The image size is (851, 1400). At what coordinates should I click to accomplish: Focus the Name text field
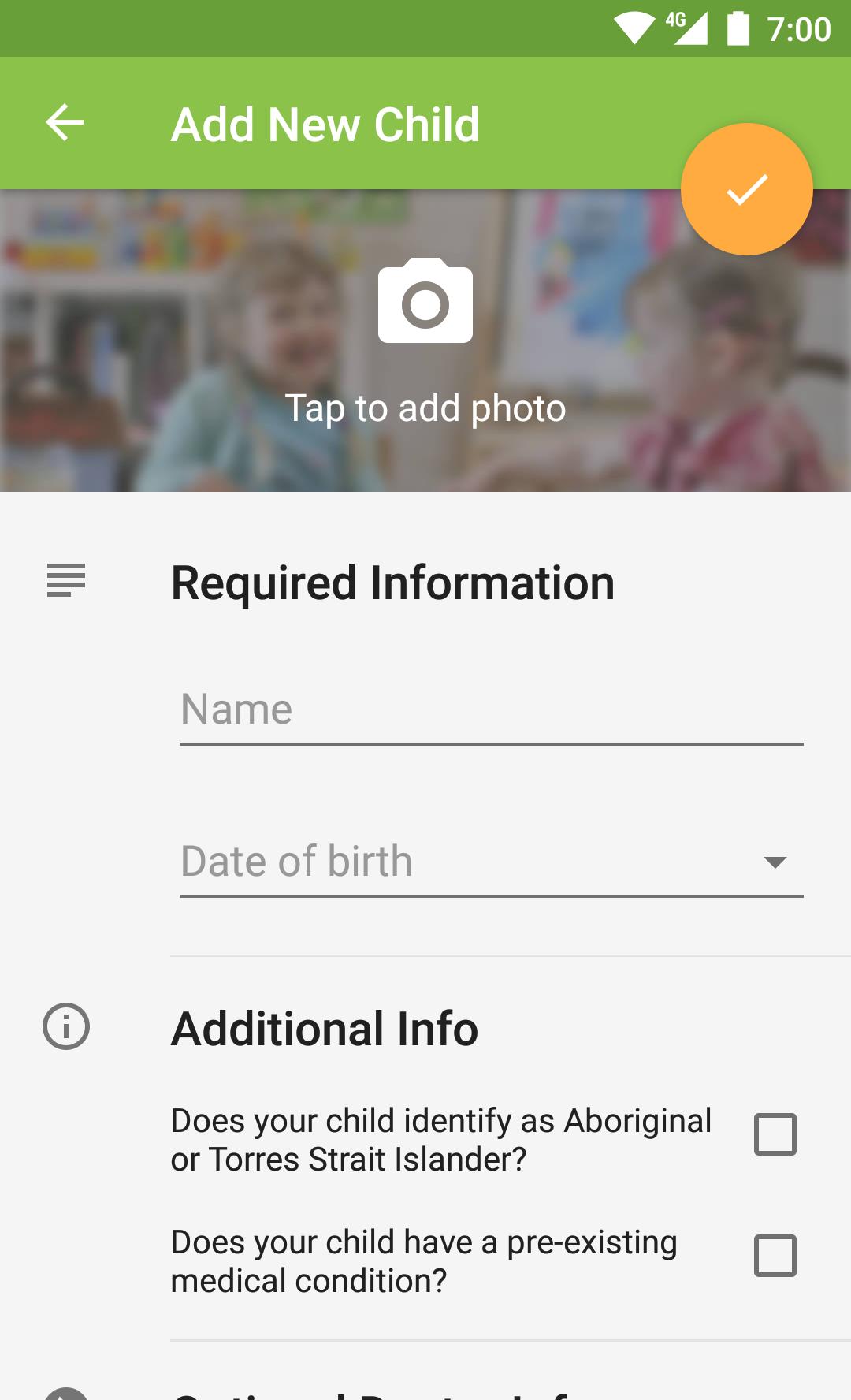click(x=491, y=709)
